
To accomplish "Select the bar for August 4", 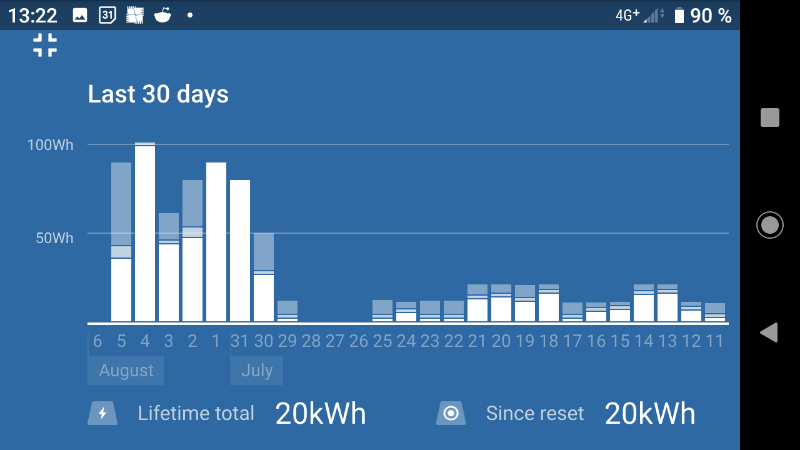I will 145,232.
